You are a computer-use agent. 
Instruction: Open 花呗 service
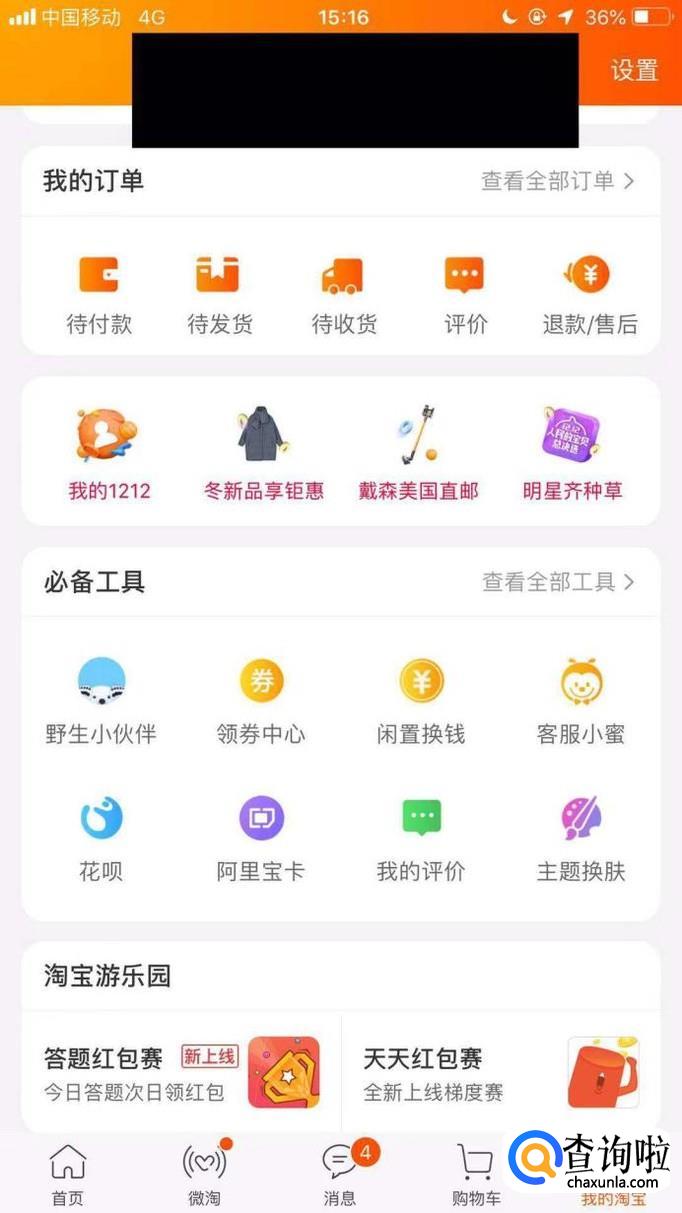pos(101,839)
